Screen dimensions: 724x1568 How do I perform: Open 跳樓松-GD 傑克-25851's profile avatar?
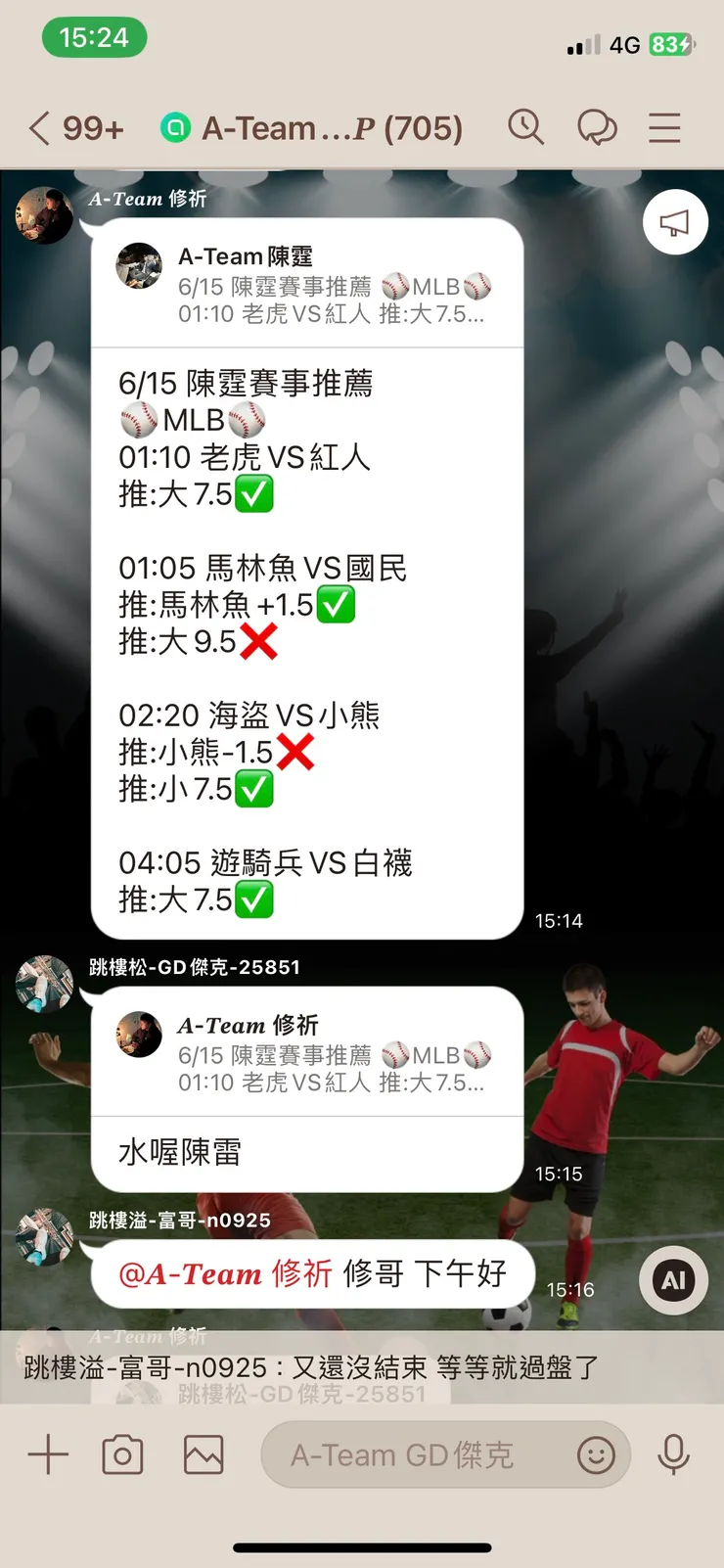[43, 986]
